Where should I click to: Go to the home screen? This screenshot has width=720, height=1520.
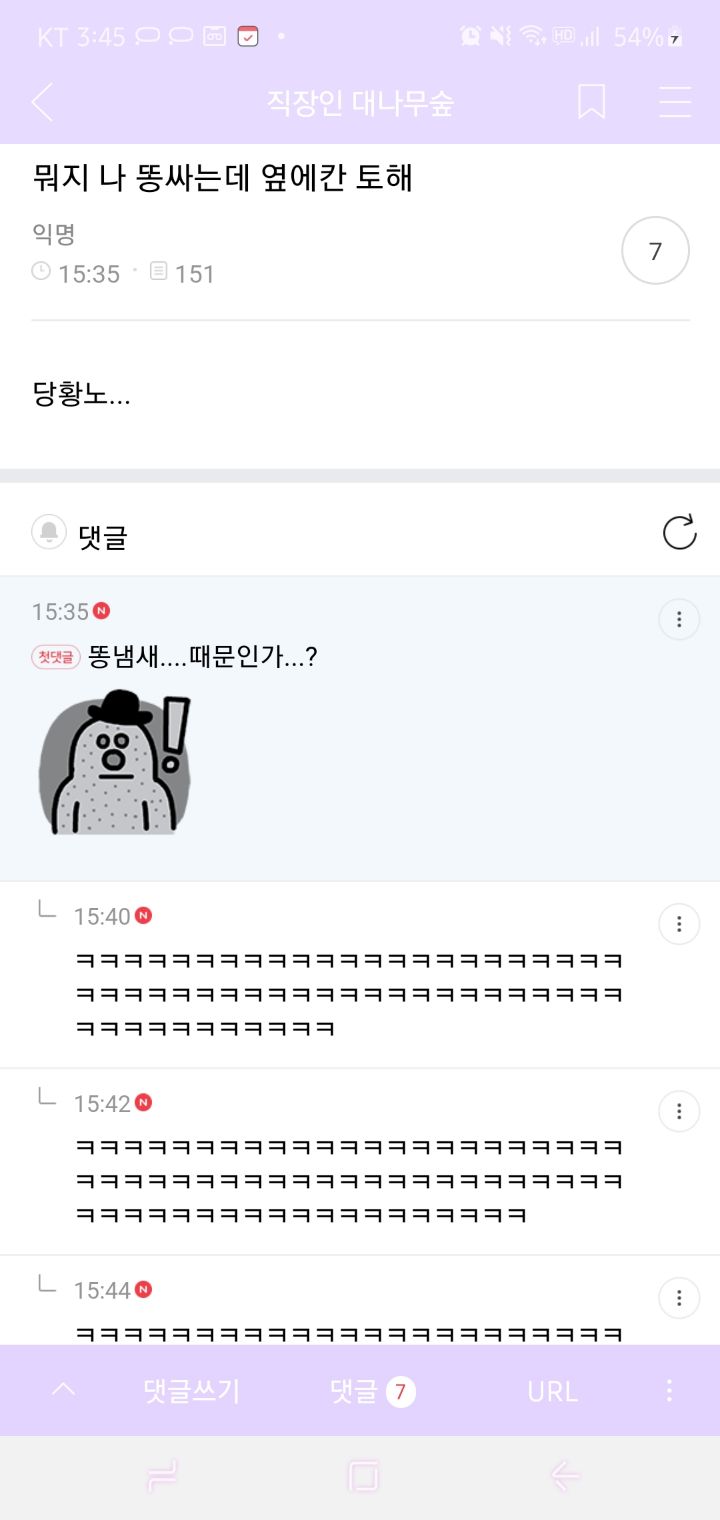pyautogui.click(x=363, y=1476)
